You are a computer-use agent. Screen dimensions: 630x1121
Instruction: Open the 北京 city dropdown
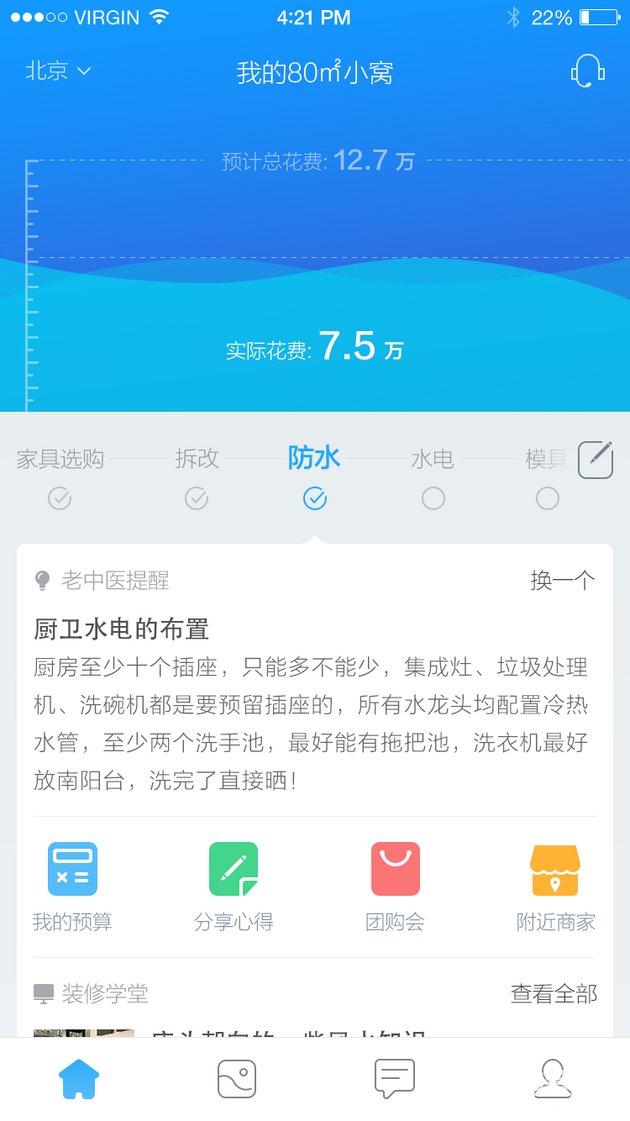click(x=58, y=71)
